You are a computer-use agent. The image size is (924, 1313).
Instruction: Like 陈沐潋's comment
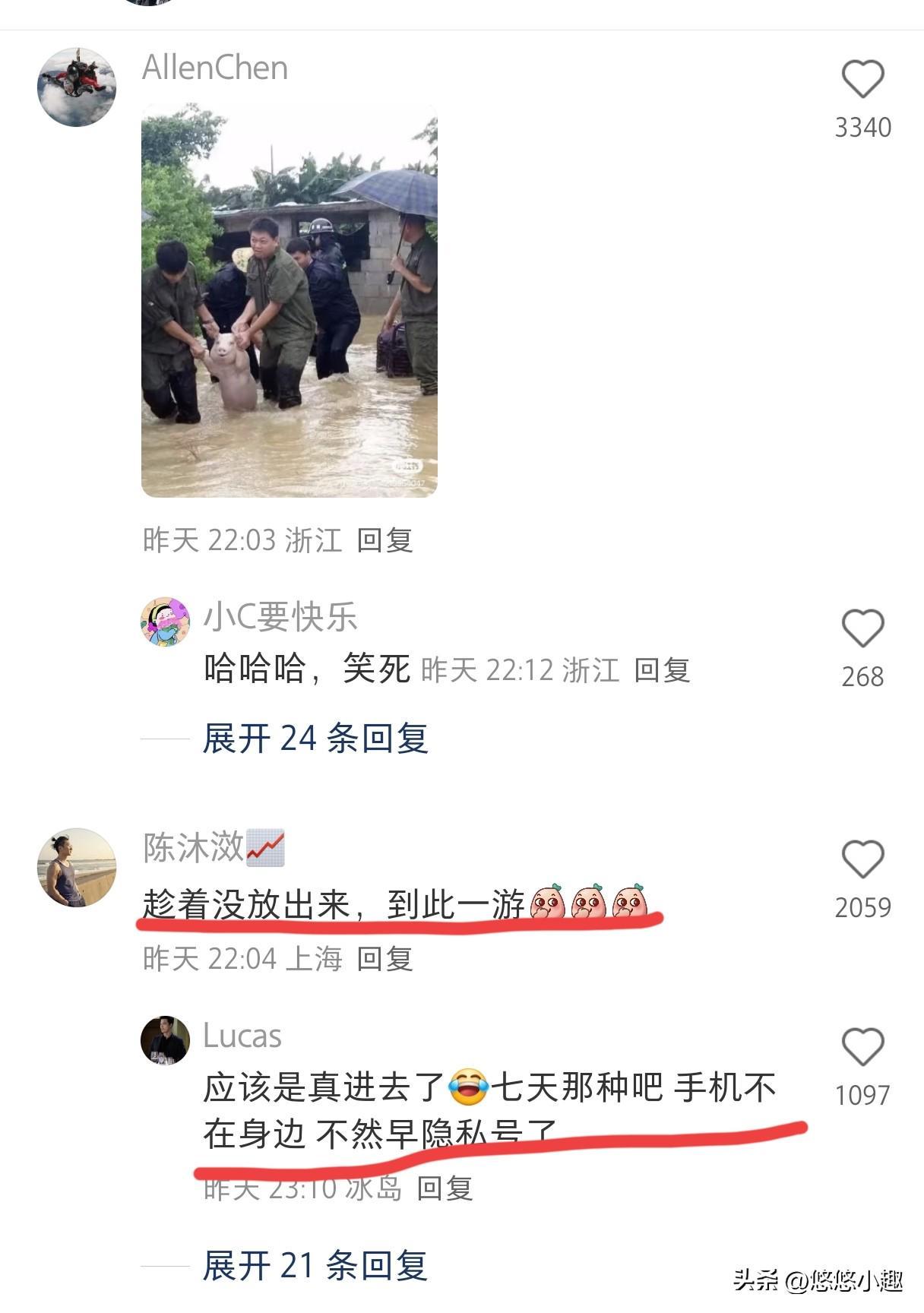click(x=862, y=859)
